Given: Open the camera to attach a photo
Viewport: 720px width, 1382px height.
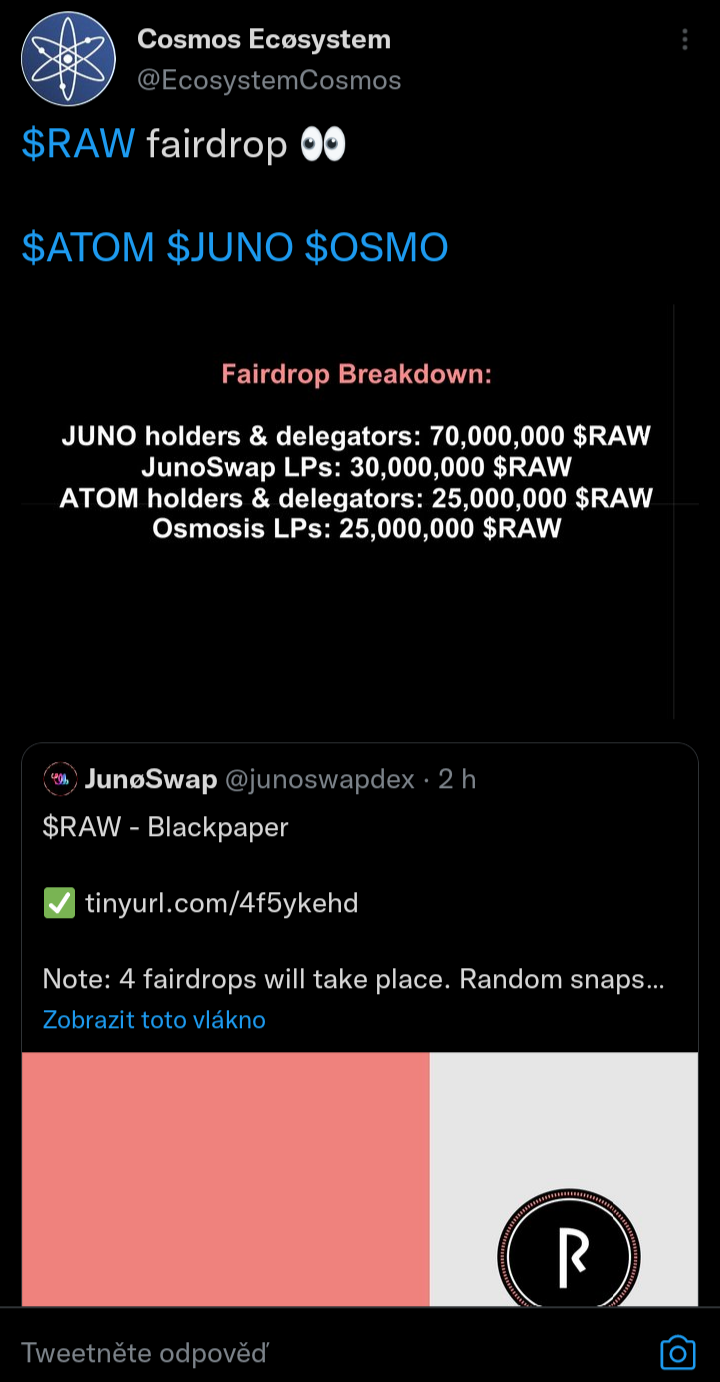Looking at the screenshot, I should (677, 1353).
